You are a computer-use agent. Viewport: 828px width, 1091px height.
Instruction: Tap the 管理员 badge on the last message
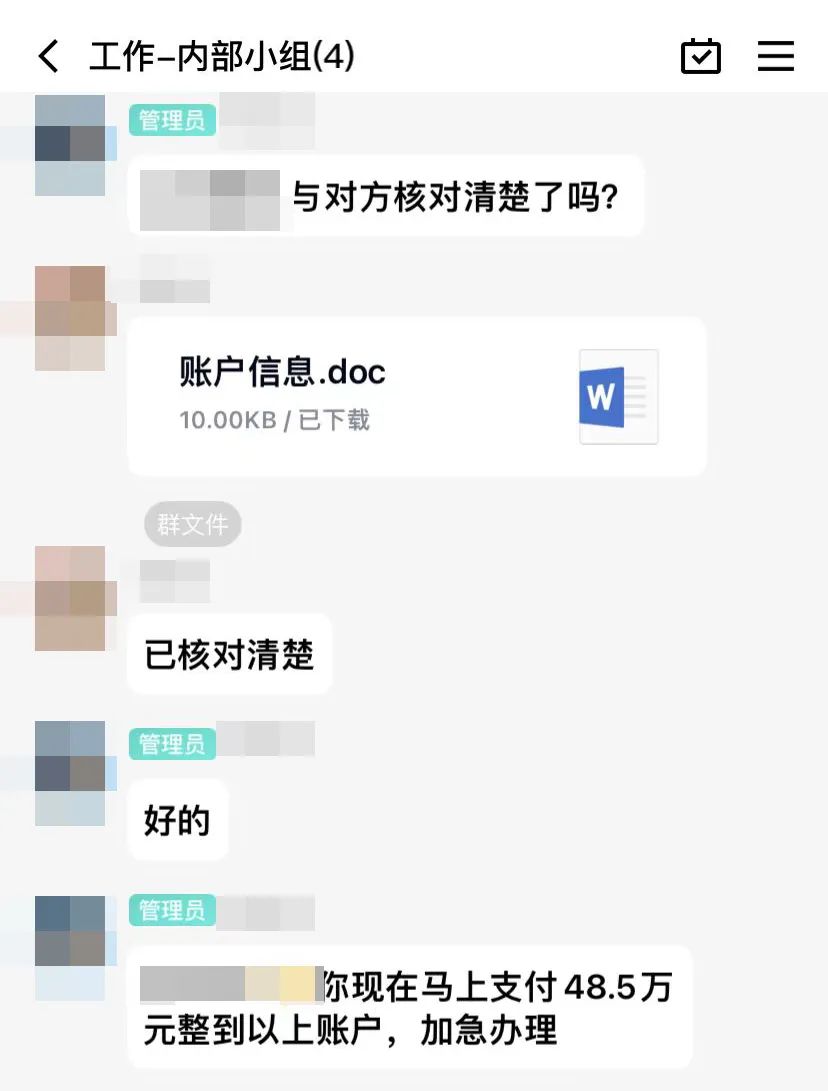172,910
